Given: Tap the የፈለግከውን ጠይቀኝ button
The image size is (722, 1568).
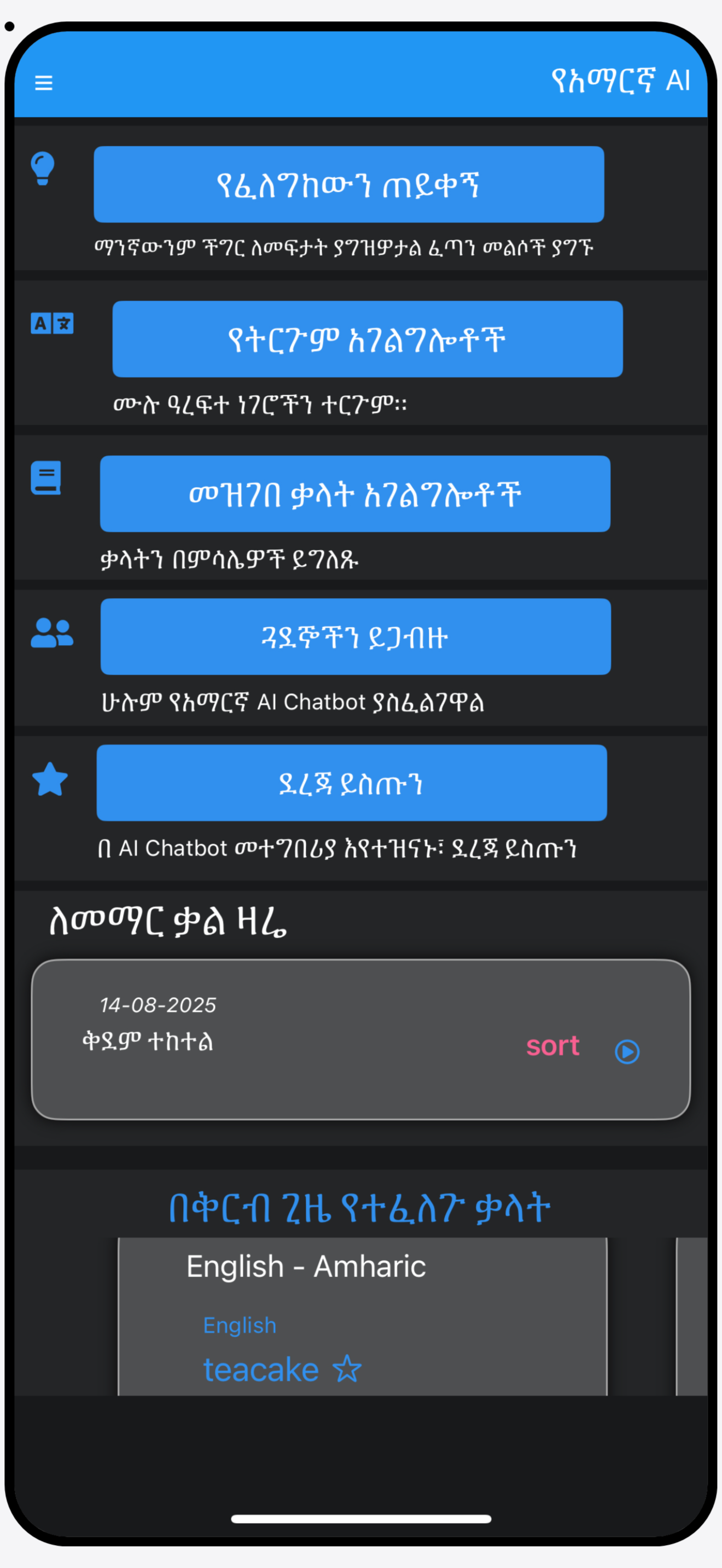Looking at the screenshot, I should pos(349,184).
